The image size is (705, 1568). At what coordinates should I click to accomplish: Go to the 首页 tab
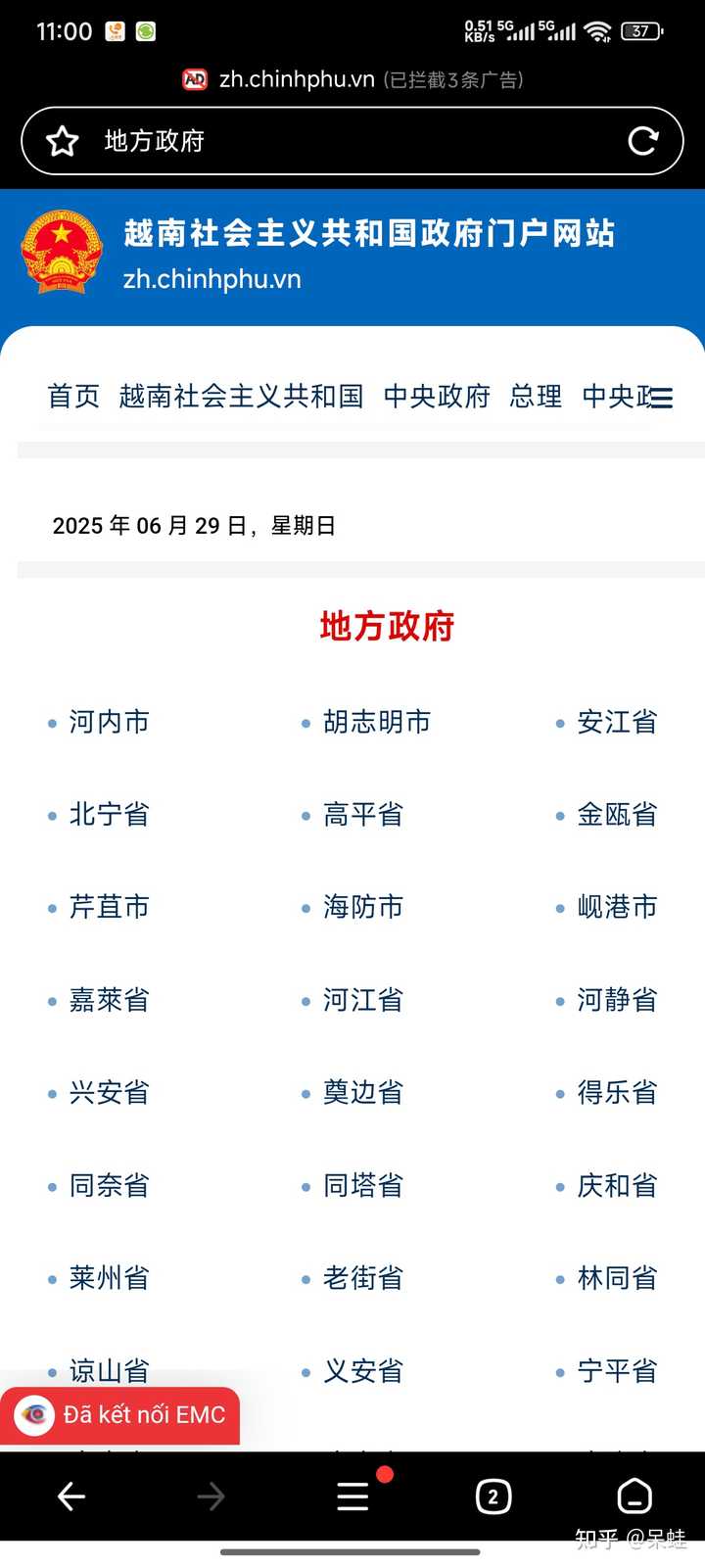coord(73,396)
